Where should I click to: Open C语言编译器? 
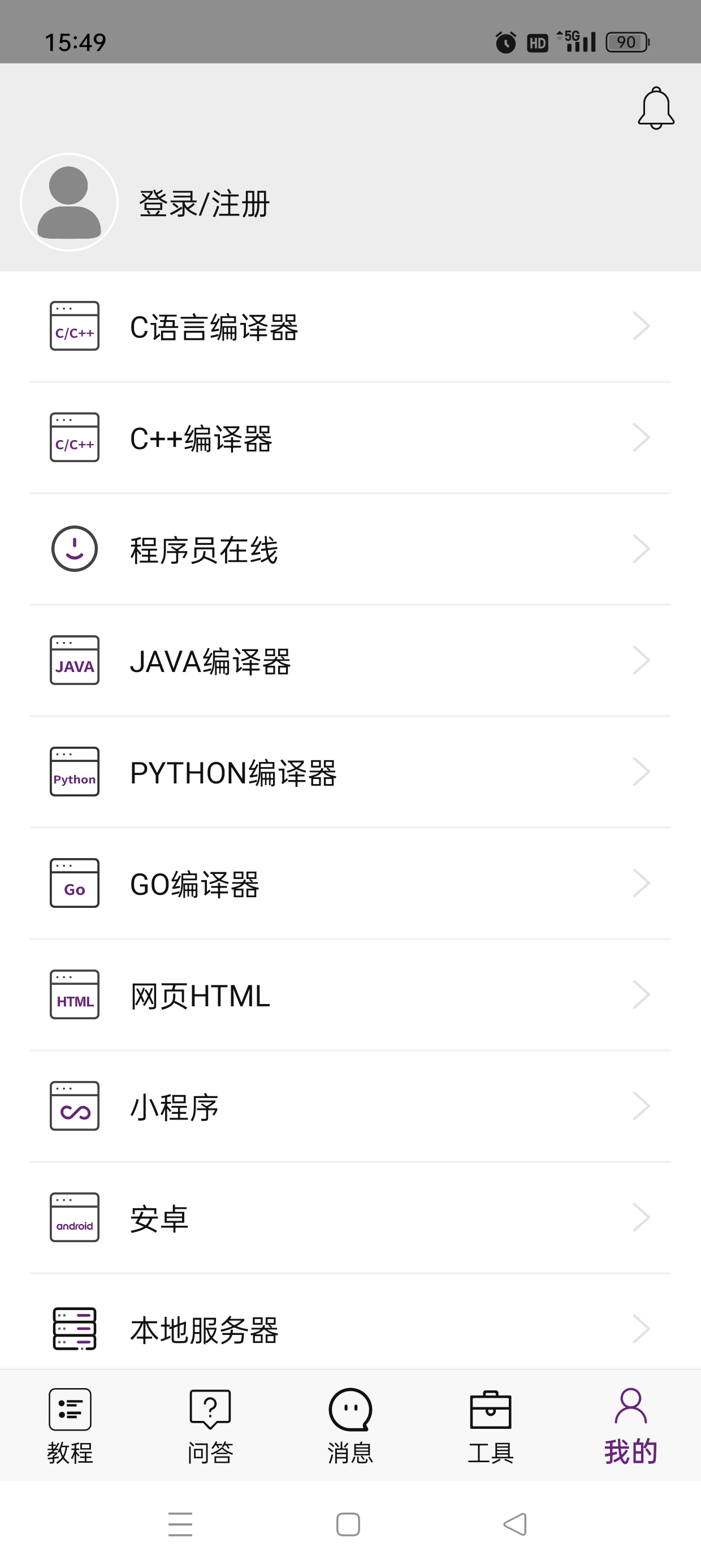tap(350, 327)
